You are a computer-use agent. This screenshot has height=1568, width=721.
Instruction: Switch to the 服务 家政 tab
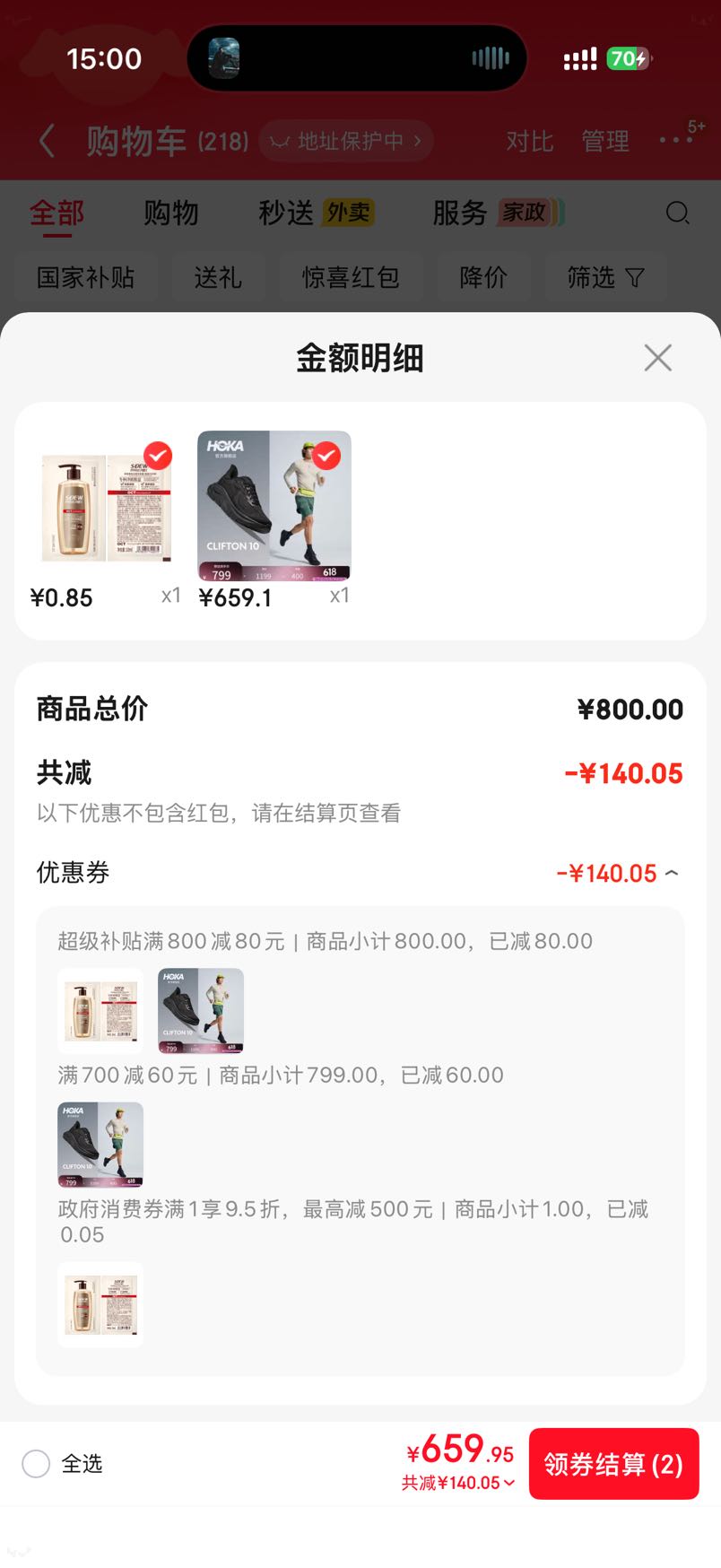click(x=498, y=213)
